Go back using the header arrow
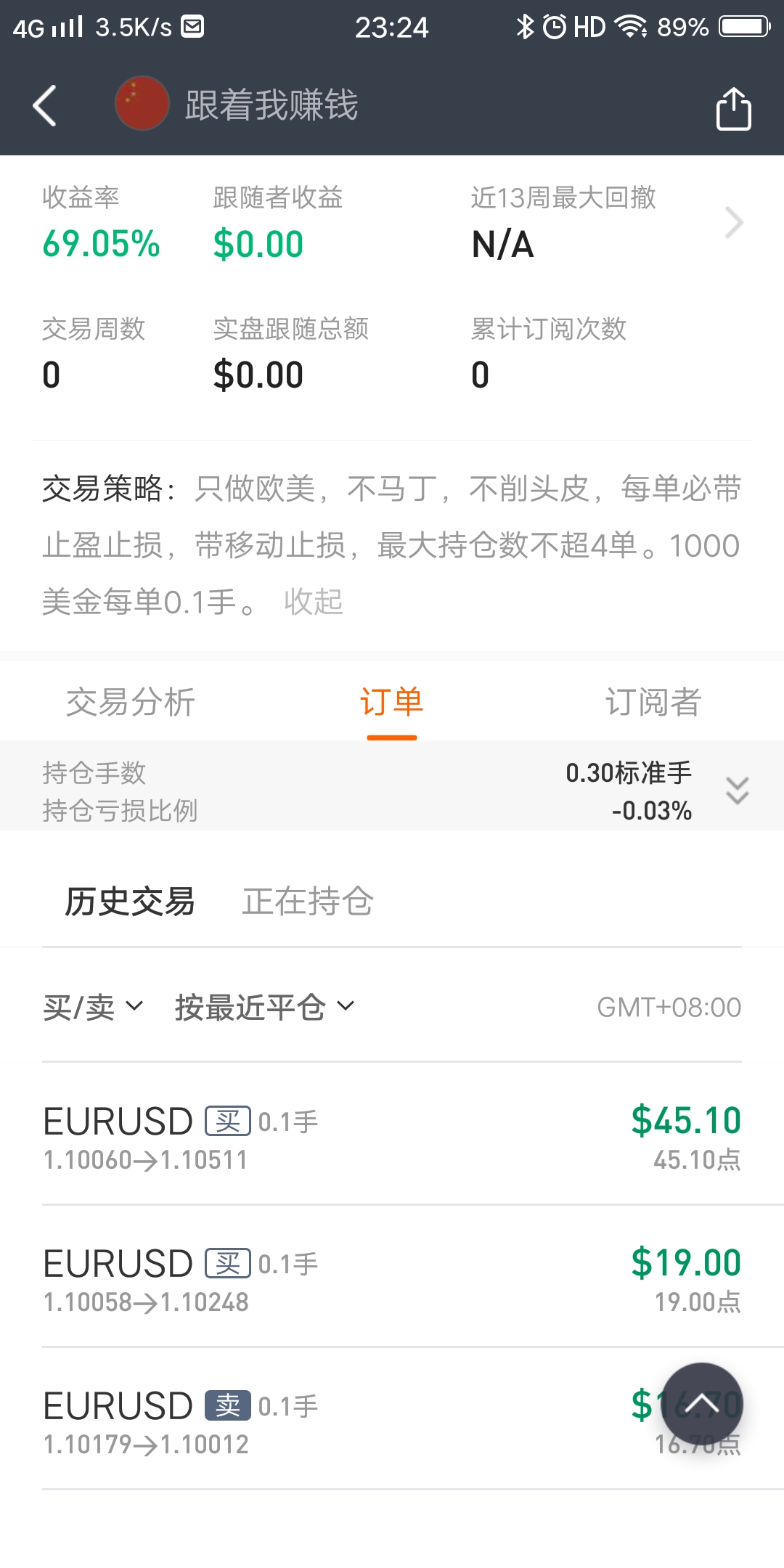This screenshot has height=1568, width=784. coord(45,105)
